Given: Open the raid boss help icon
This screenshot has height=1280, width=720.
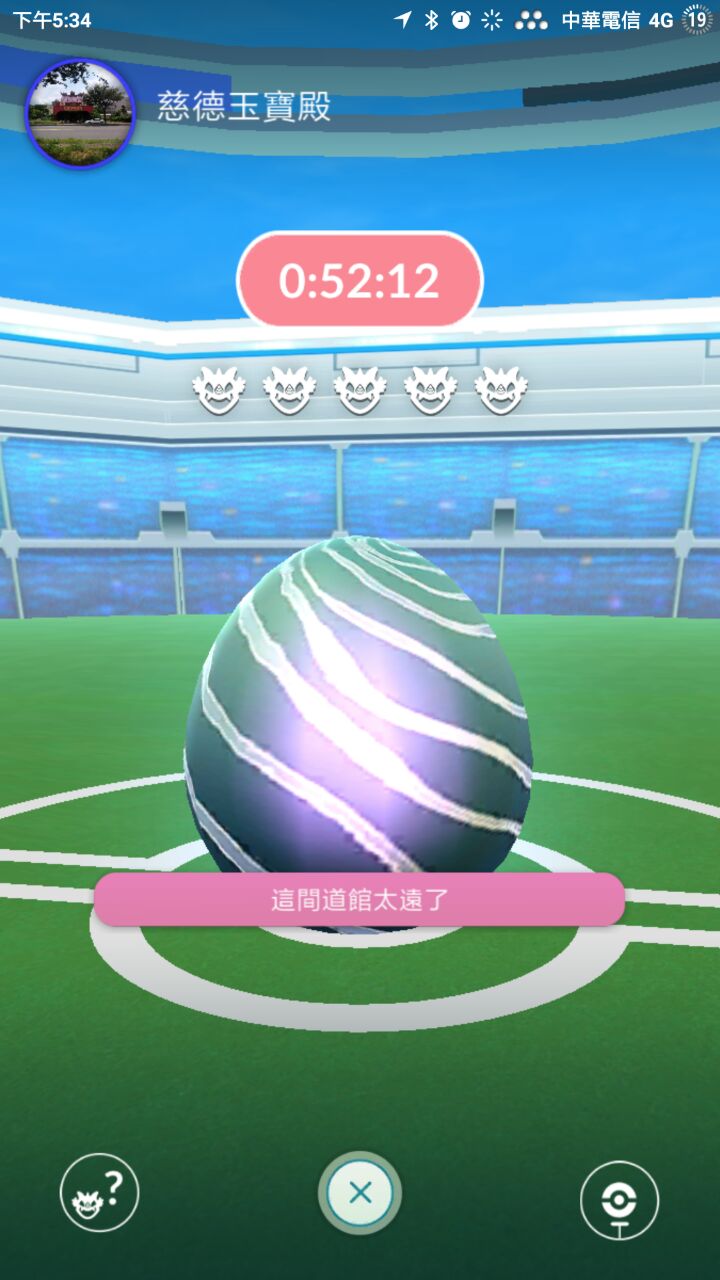Looking at the screenshot, I should (x=99, y=1192).
